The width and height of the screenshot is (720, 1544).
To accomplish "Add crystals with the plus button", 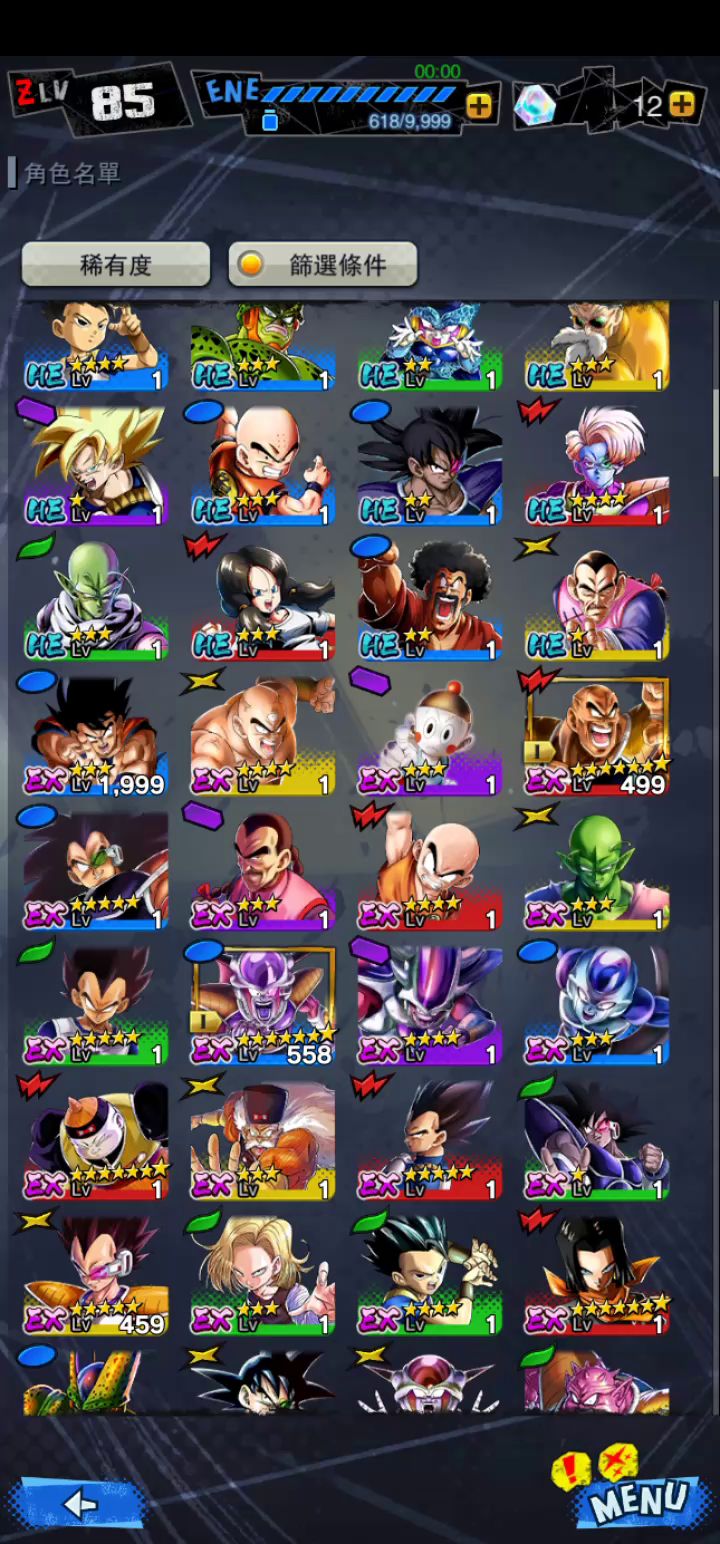I will coord(682,105).
